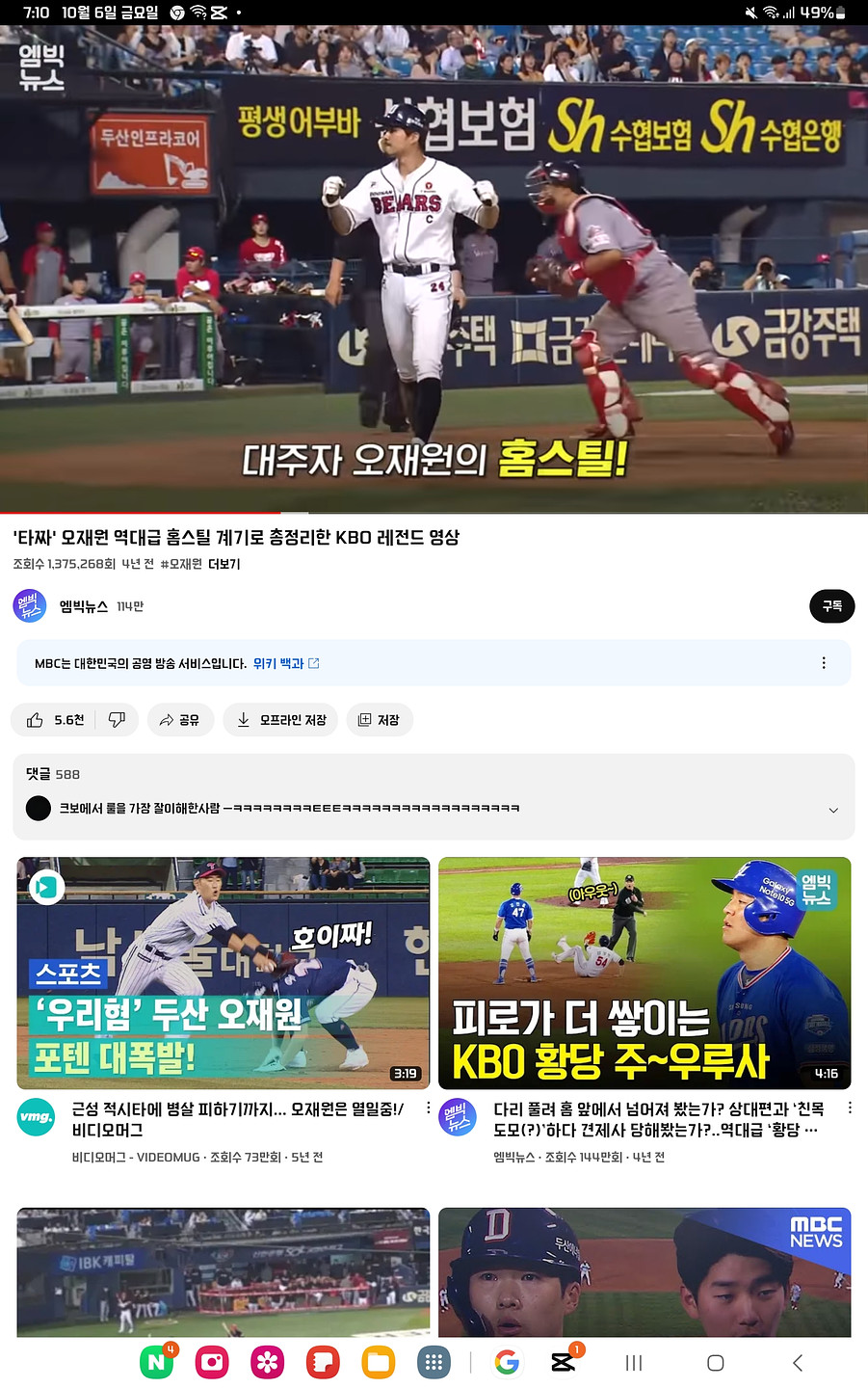868x1388 pixels.
Task: Open options for the 비디오머그 video
Action: tap(428, 1108)
